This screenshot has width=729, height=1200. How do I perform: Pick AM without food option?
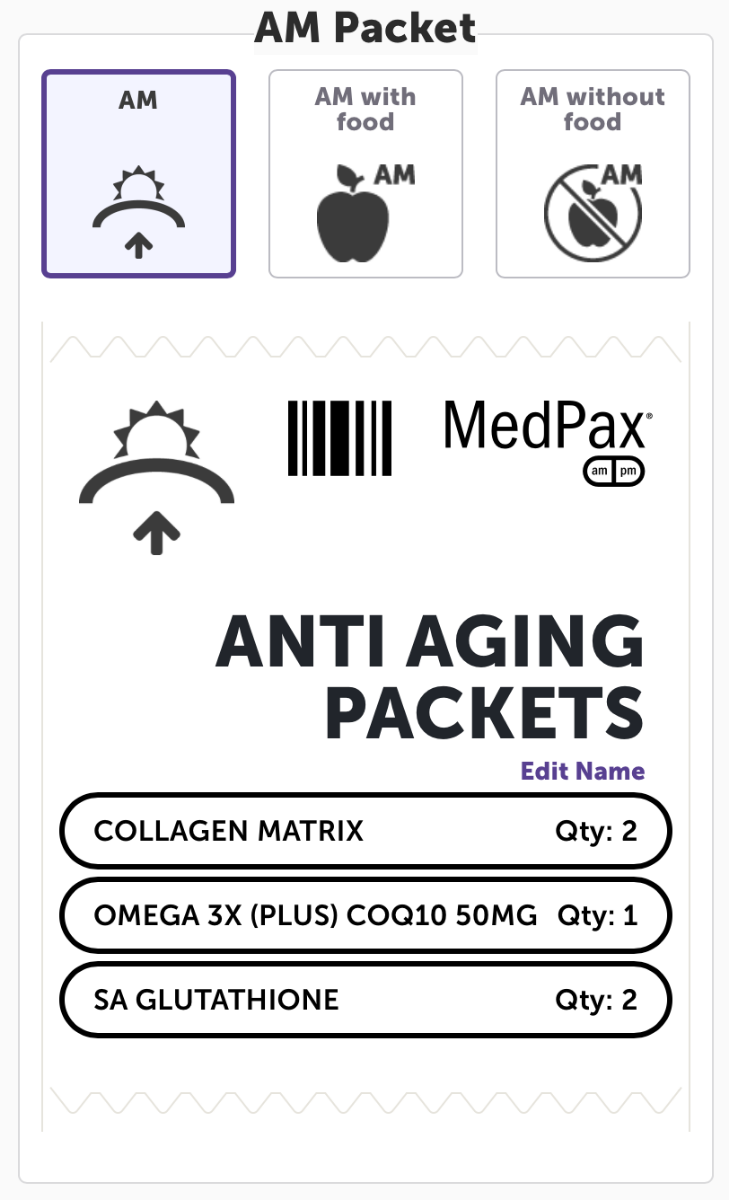coord(592,174)
